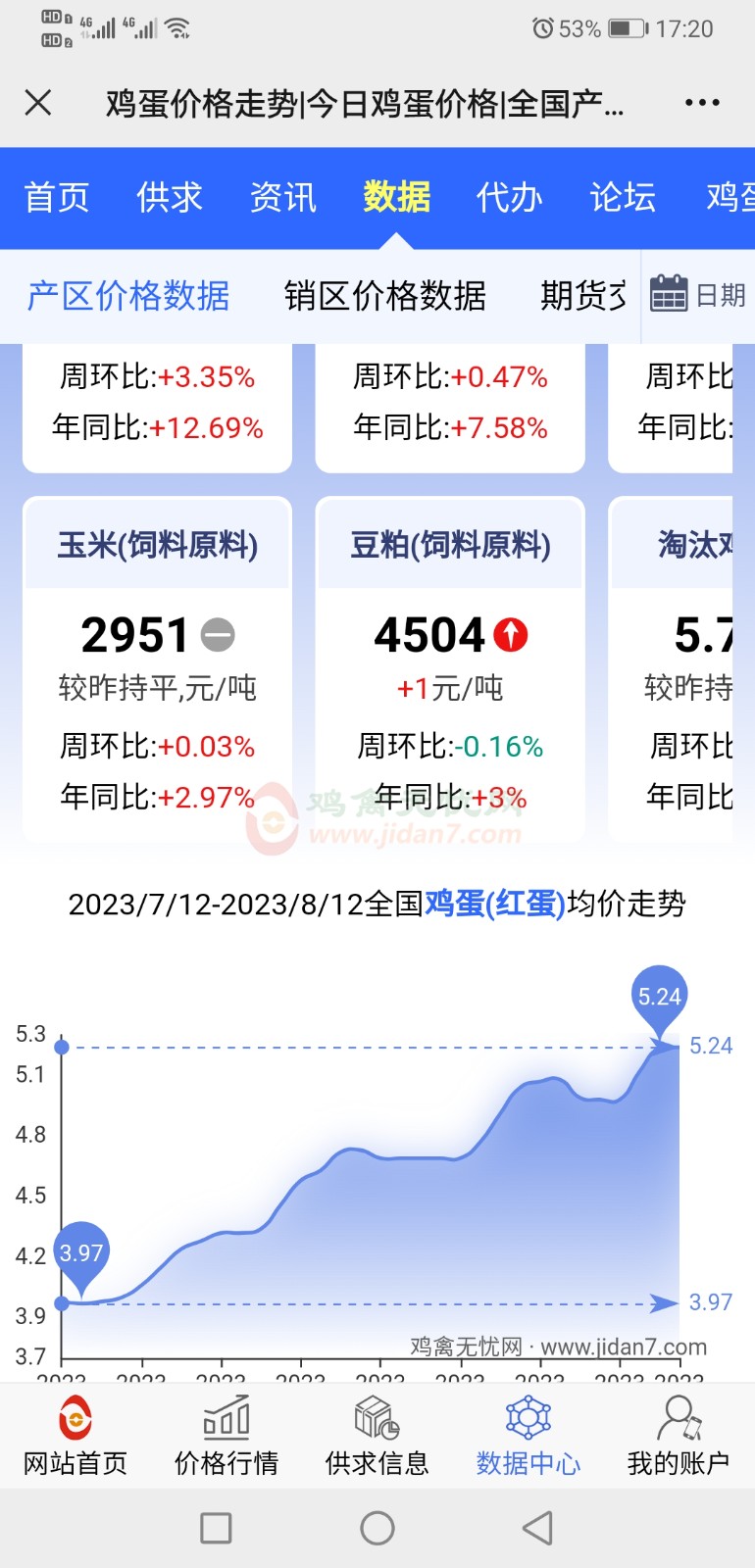
Task: Select the 数据 top tab
Action: [x=396, y=197]
